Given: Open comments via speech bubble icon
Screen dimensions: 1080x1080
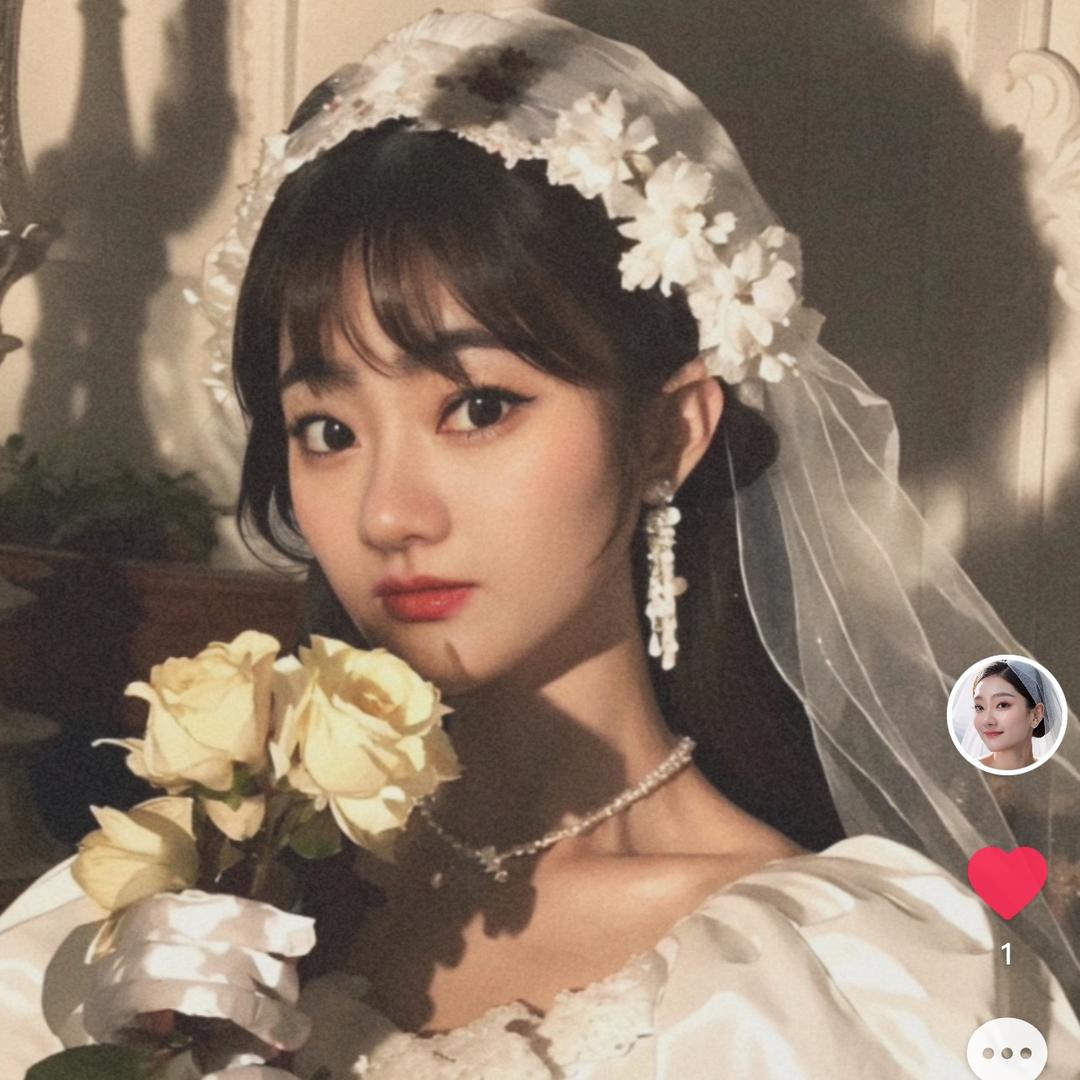Looking at the screenshot, I should [x=1007, y=1052].
